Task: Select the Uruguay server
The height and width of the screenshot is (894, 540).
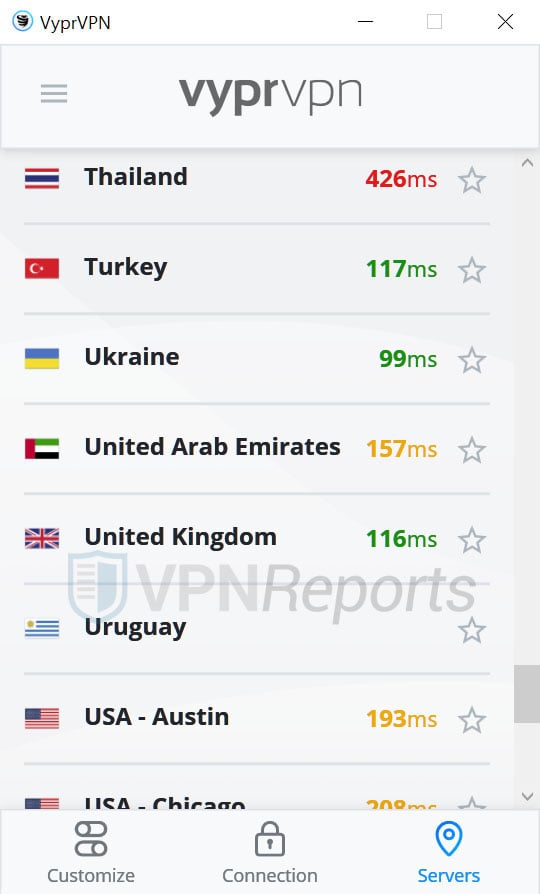Action: 257,629
